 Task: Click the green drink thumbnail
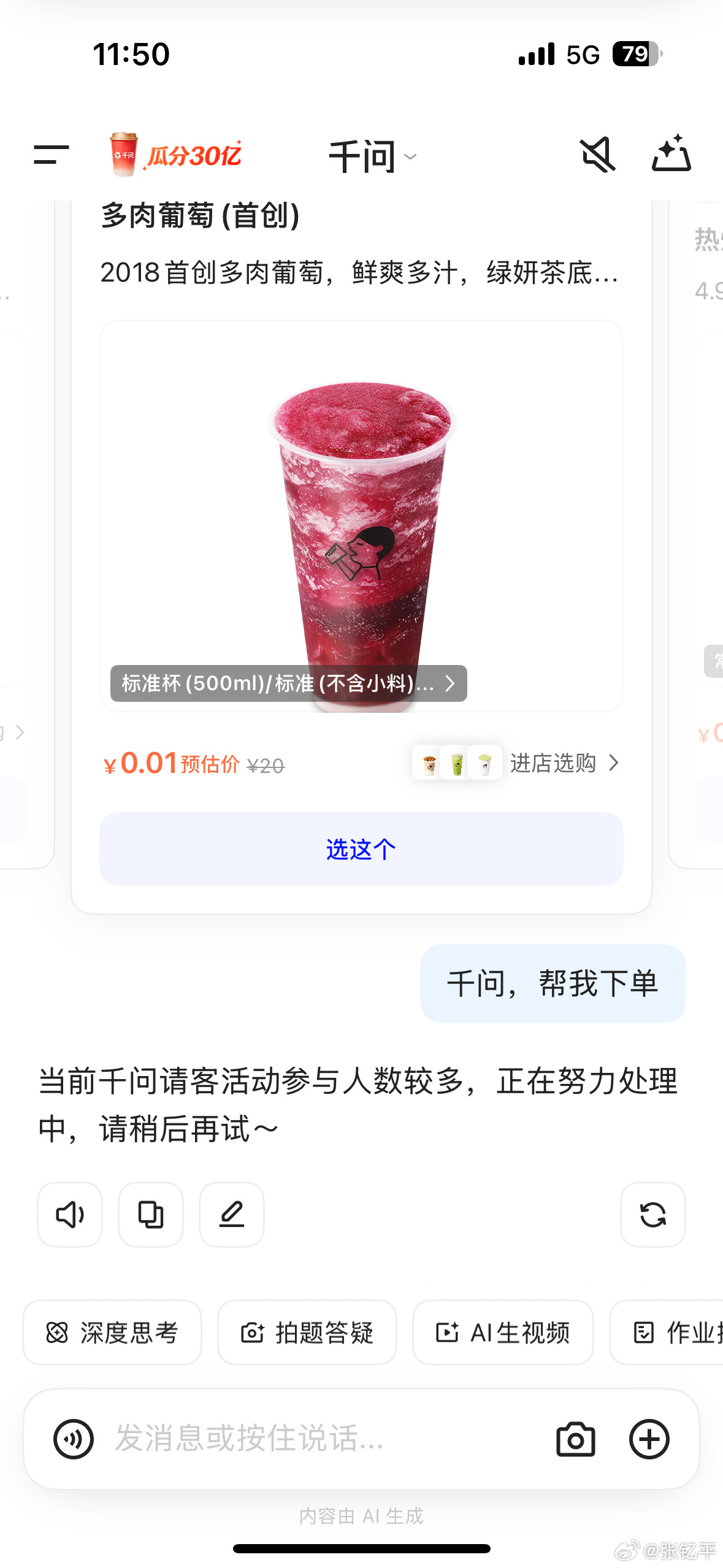(457, 763)
